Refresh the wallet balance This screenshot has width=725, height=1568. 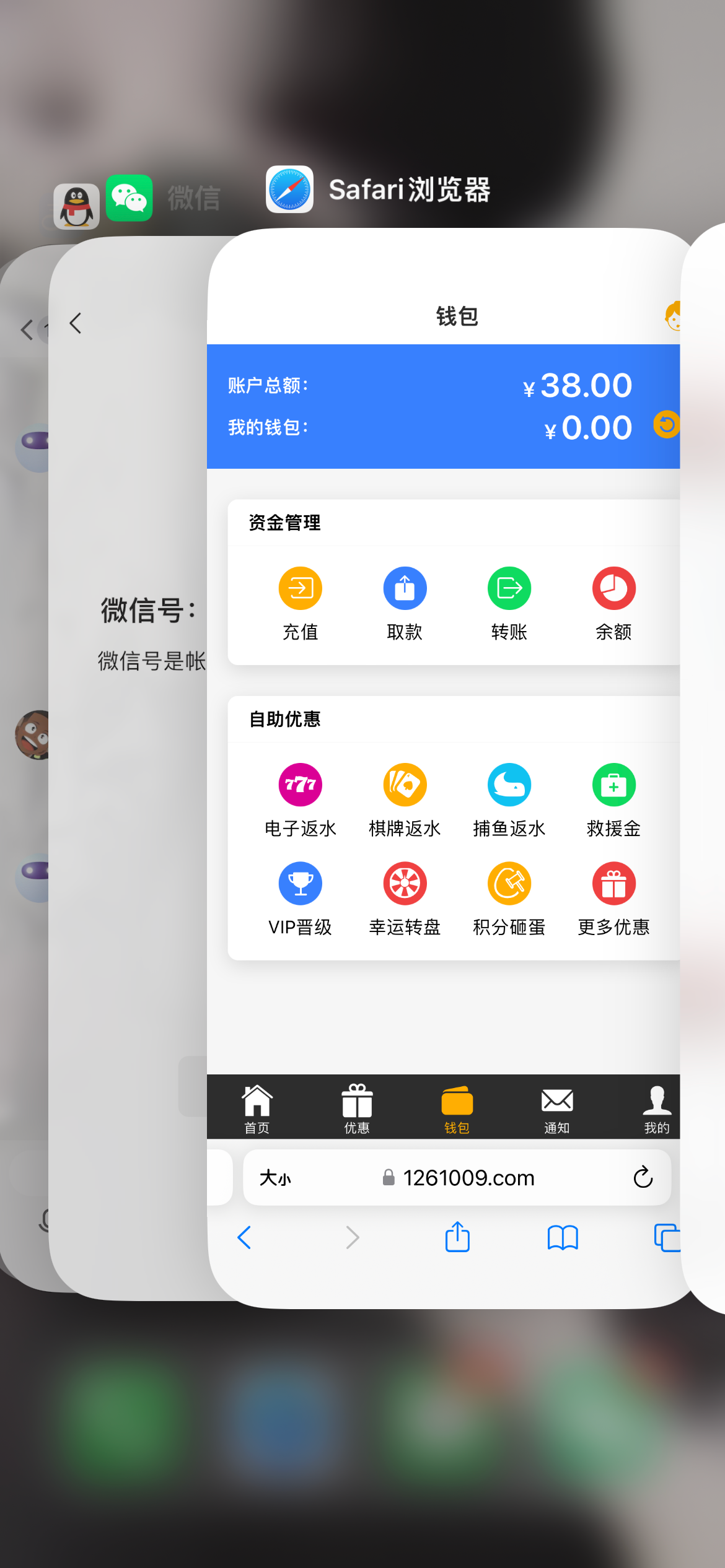tap(666, 425)
